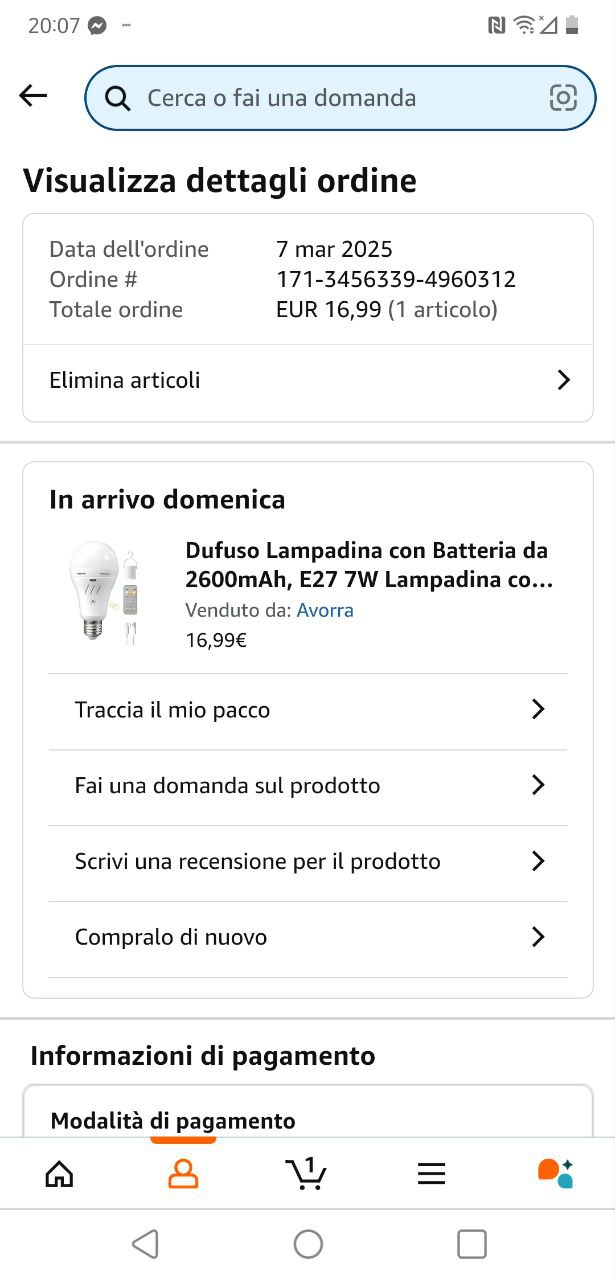Open "Elimina articoli"

[308, 380]
